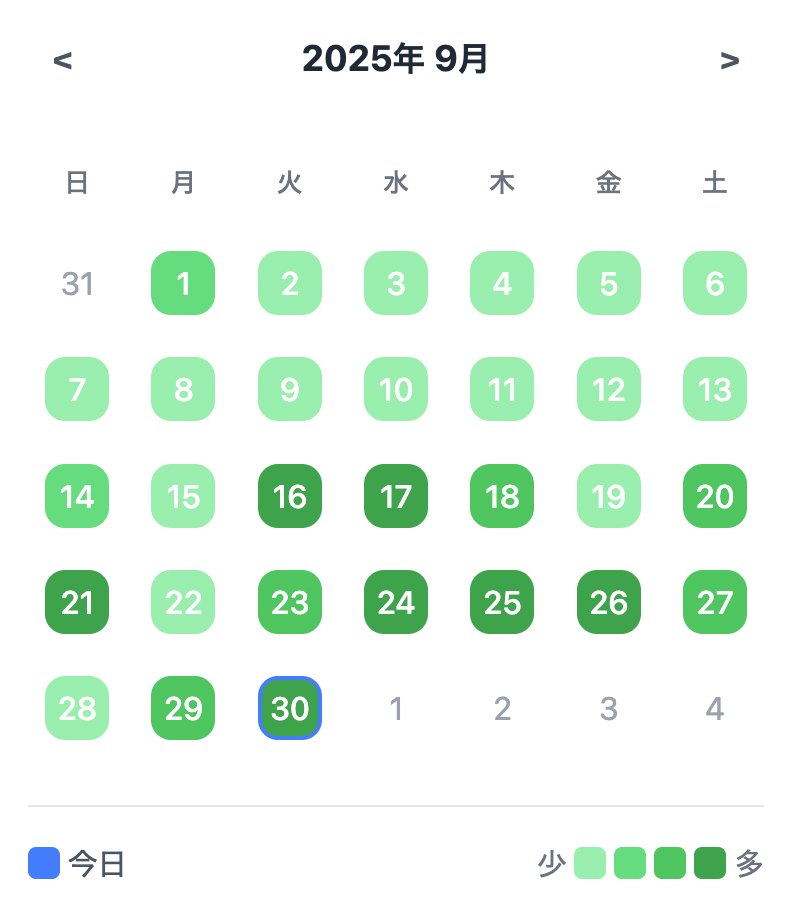This screenshot has width=796, height=916.
Task: Select day 24
Action: 396,602
